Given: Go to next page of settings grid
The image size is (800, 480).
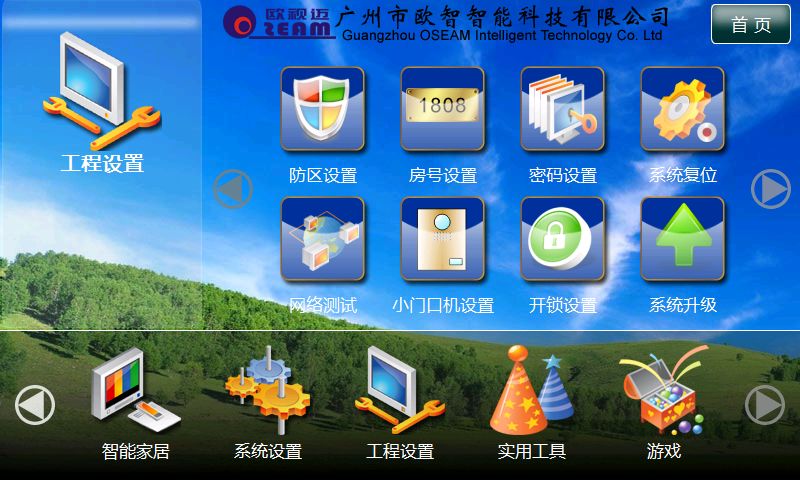Looking at the screenshot, I should point(770,189).
